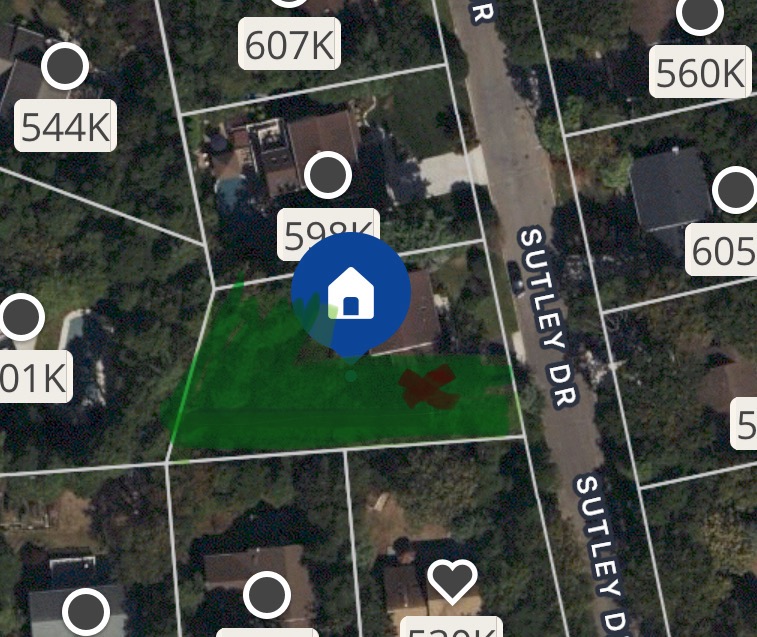Tap the 598K listing marker
The image size is (757, 637).
tap(327, 177)
